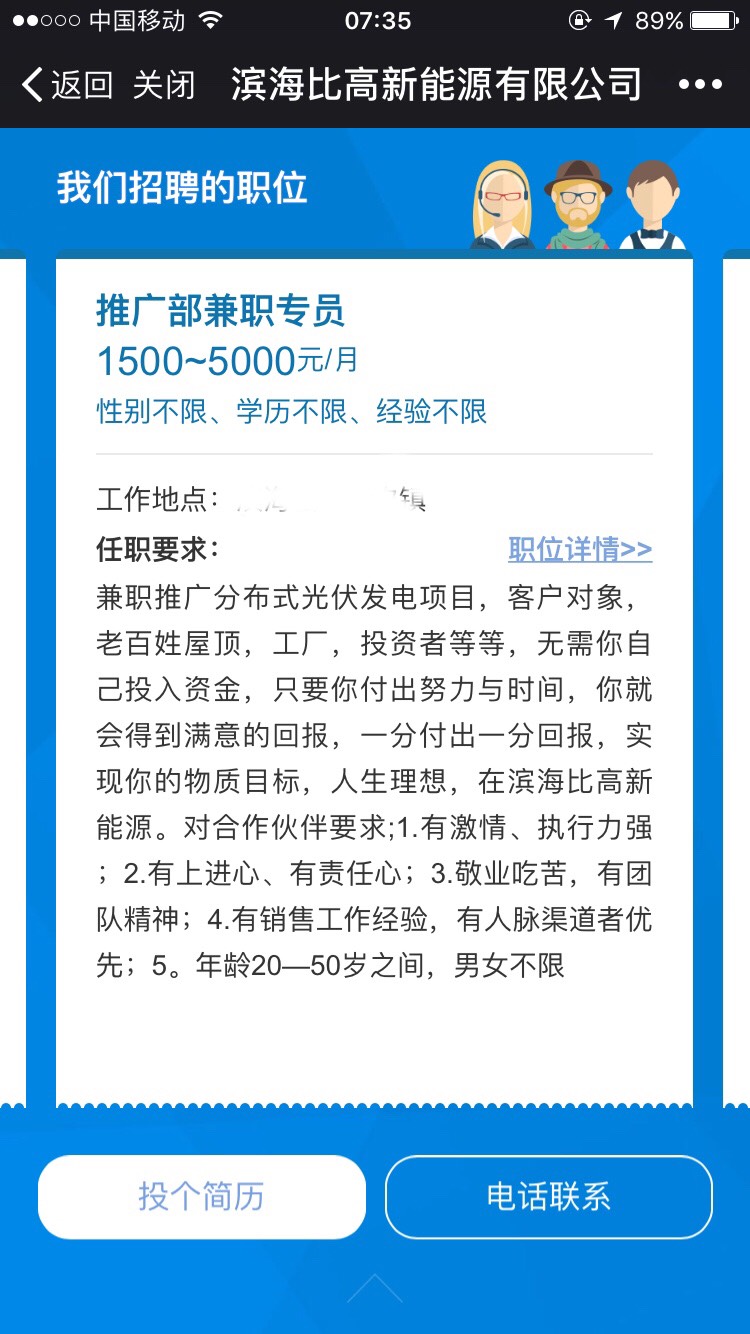Go back using the 返回 arrow
The height and width of the screenshot is (1334, 750).
point(66,85)
